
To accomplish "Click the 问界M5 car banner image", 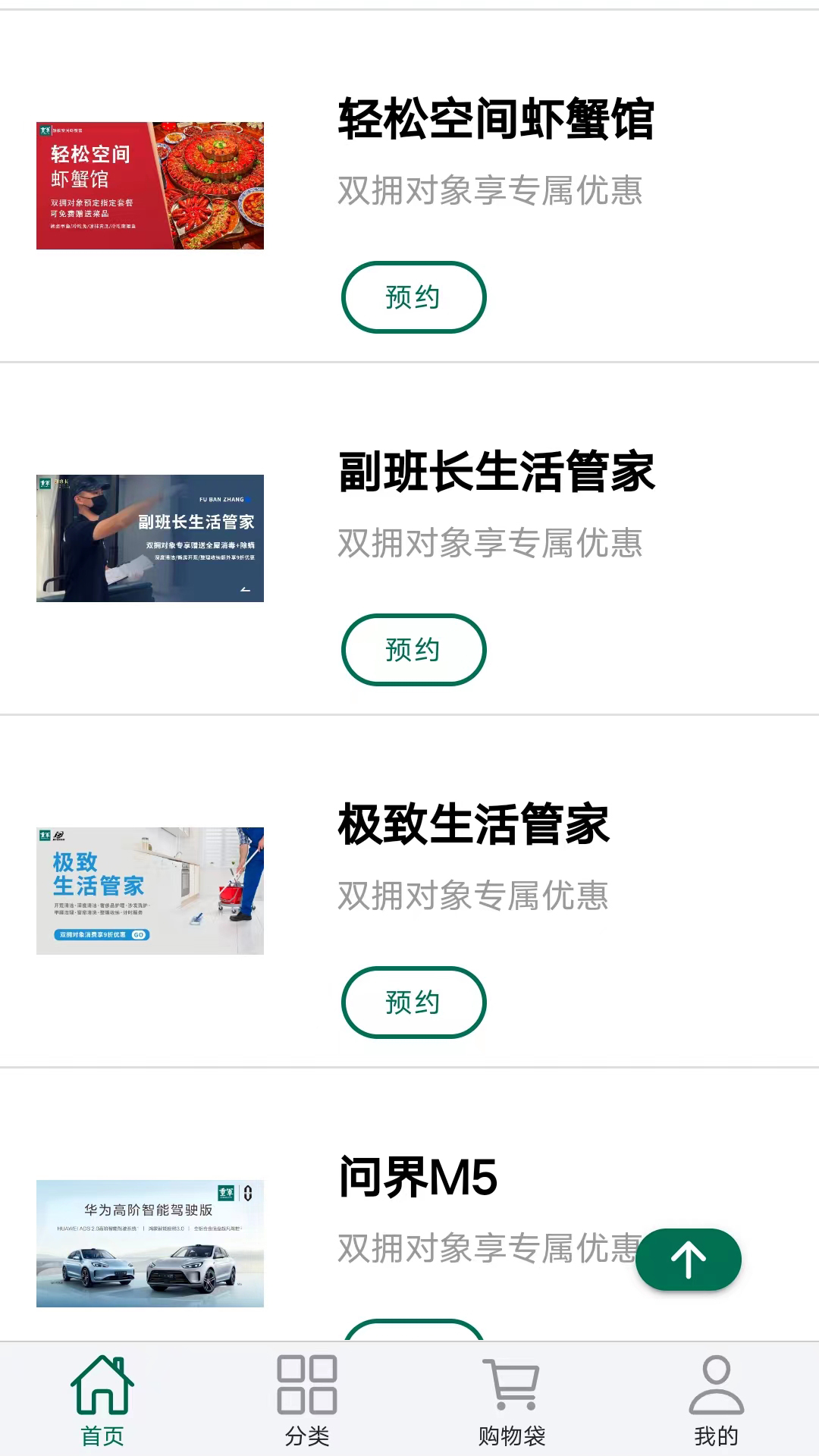I will 150,1241.
